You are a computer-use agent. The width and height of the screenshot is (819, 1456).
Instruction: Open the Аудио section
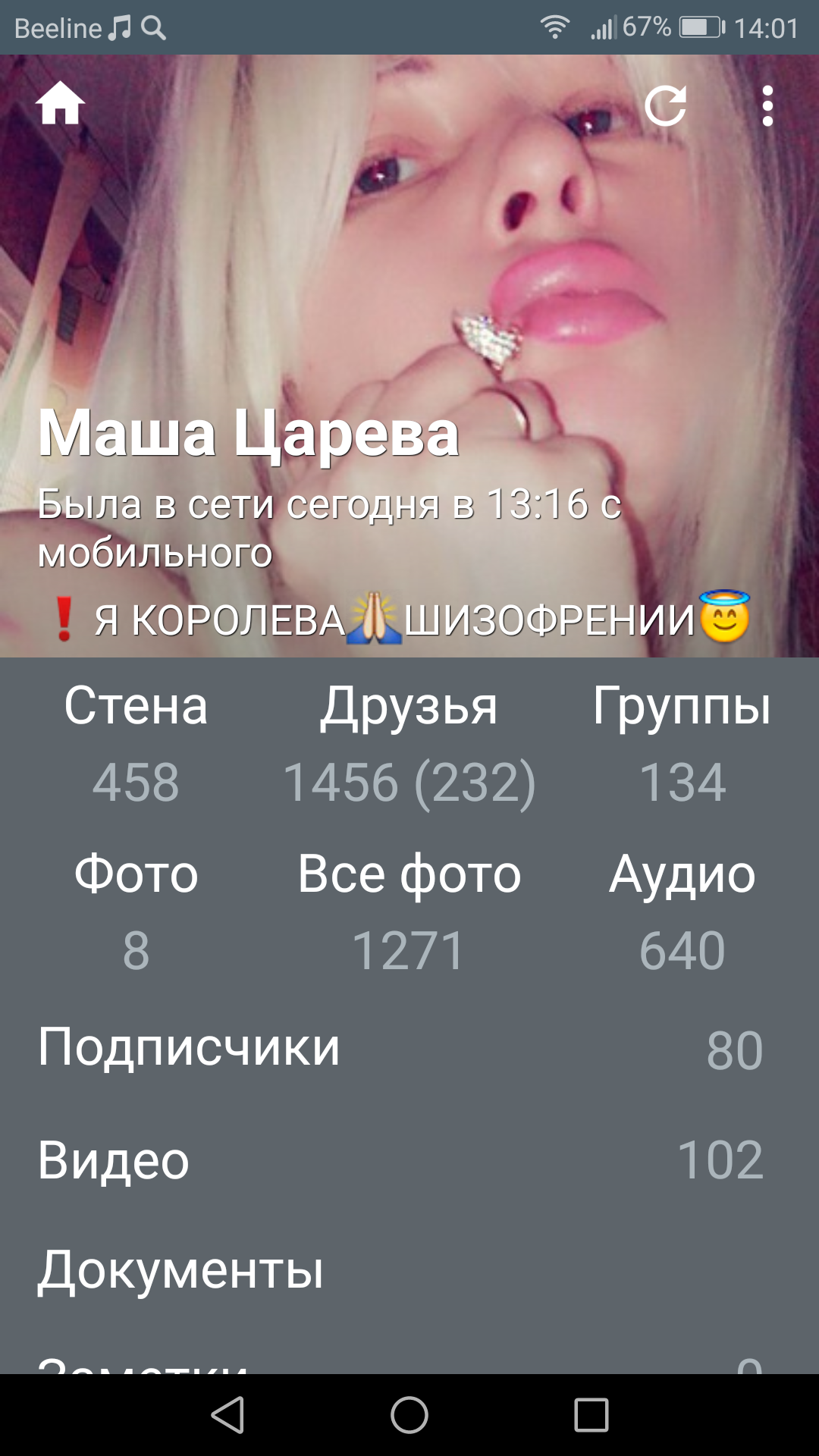click(682, 910)
